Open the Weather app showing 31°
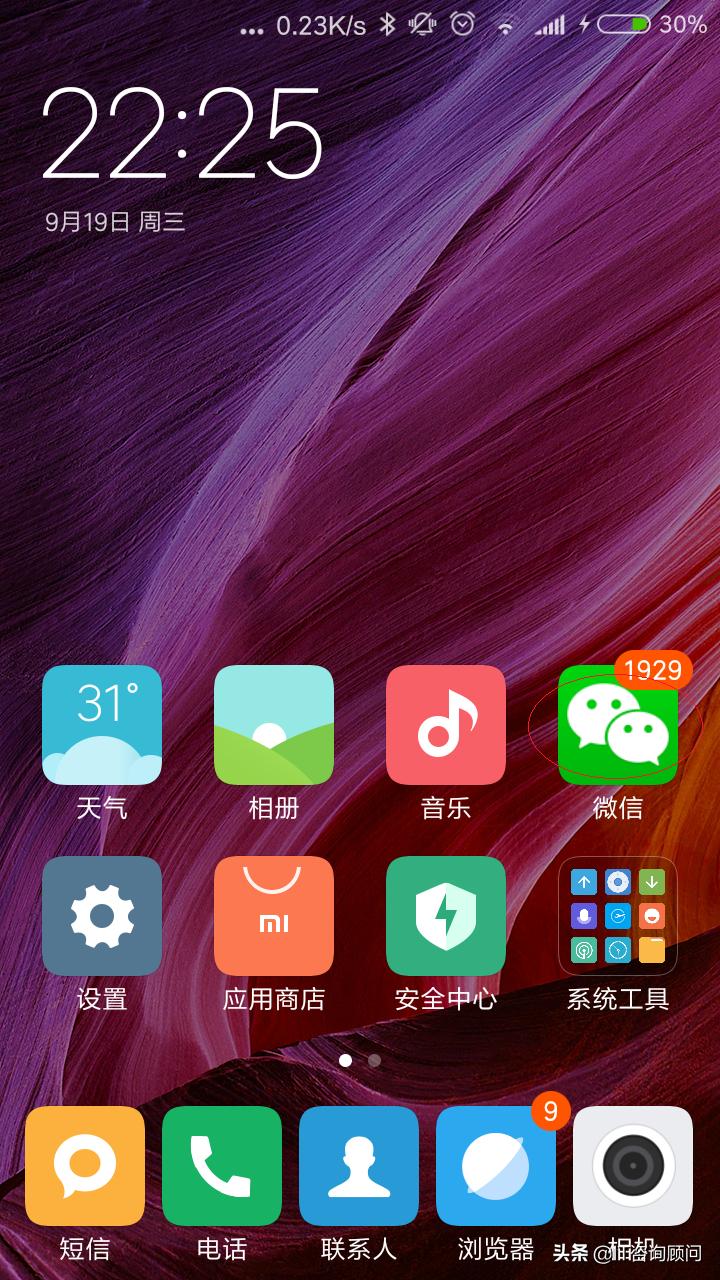This screenshot has width=720, height=1280. click(x=102, y=725)
